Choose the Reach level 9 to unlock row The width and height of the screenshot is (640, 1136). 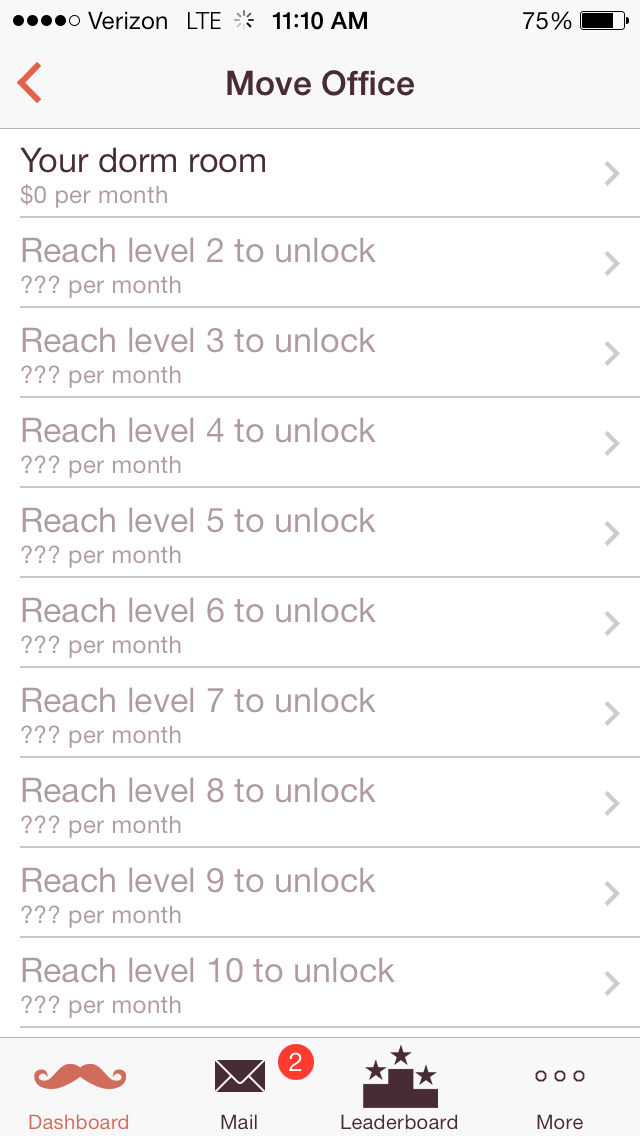pos(320,894)
